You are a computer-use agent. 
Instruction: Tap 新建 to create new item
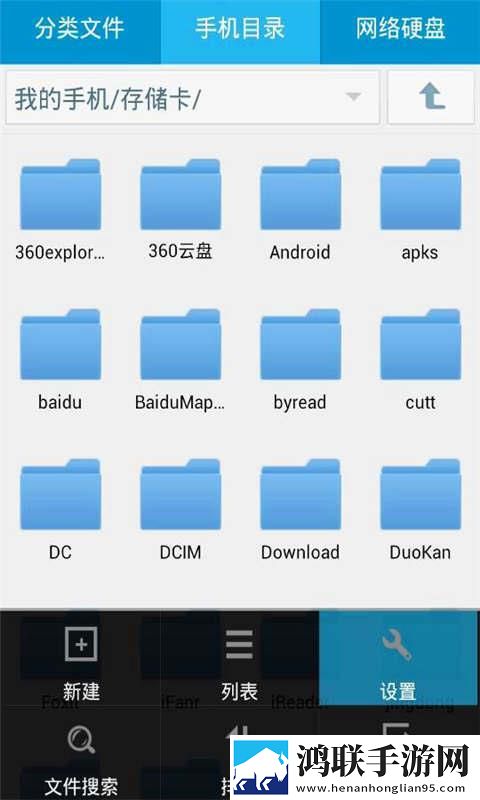(x=81, y=661)
